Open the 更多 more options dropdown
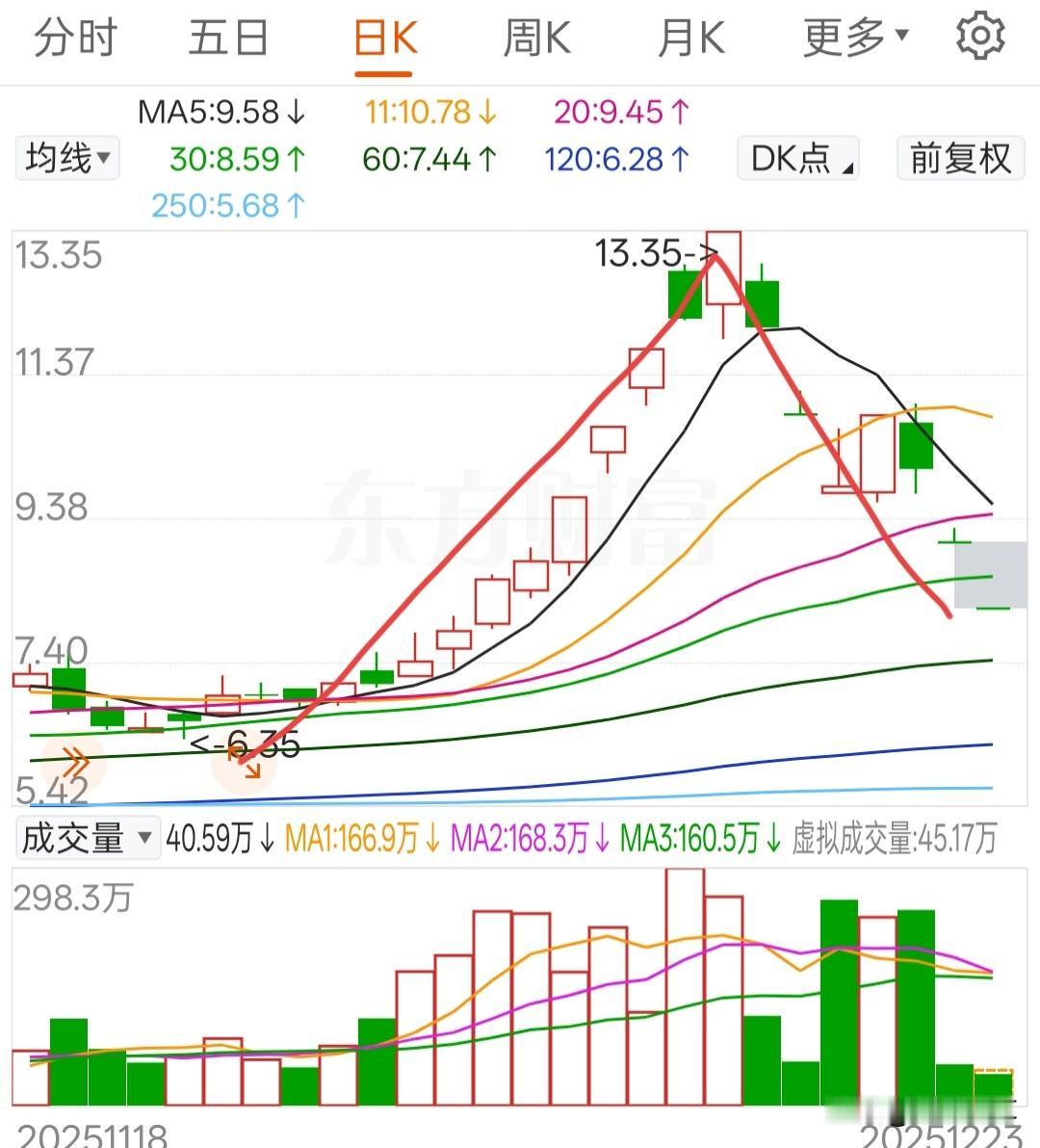Screen dimensions: 1040x1148 pos(851,36)
